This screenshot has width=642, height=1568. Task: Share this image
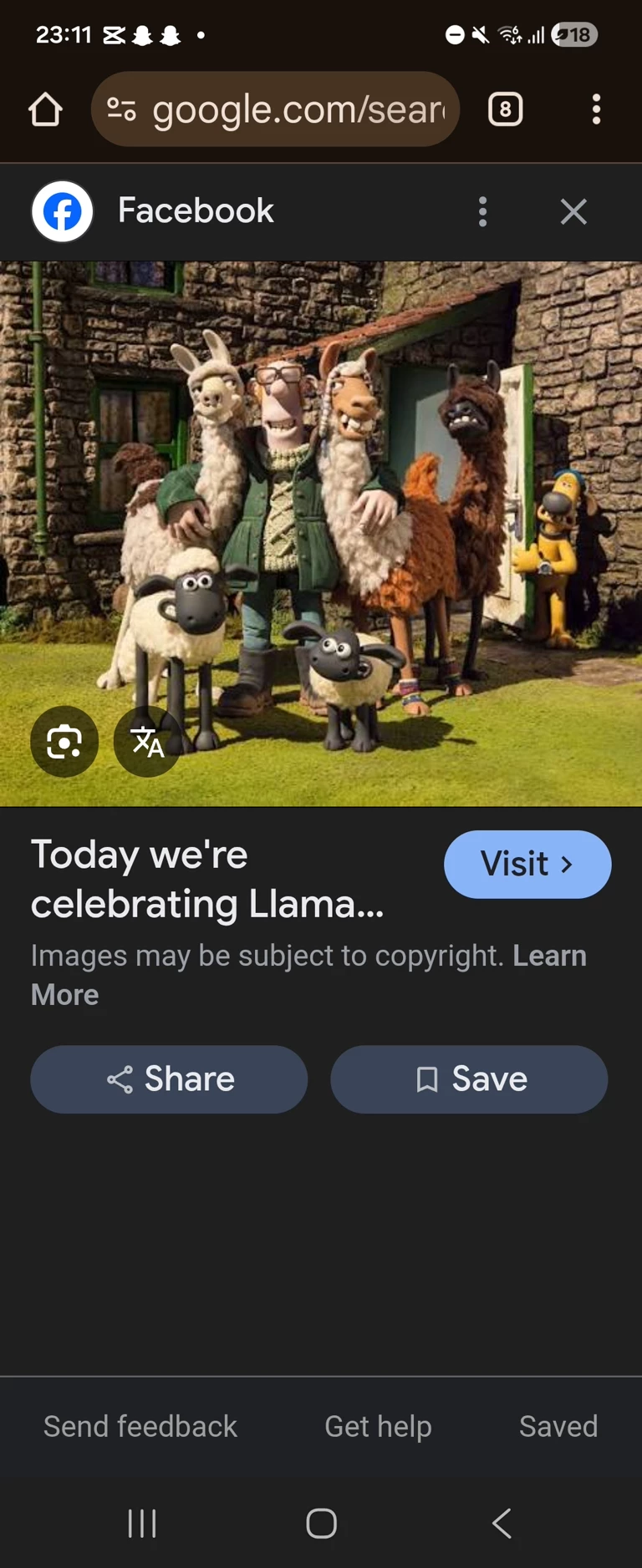click(x=169, y=1078)
